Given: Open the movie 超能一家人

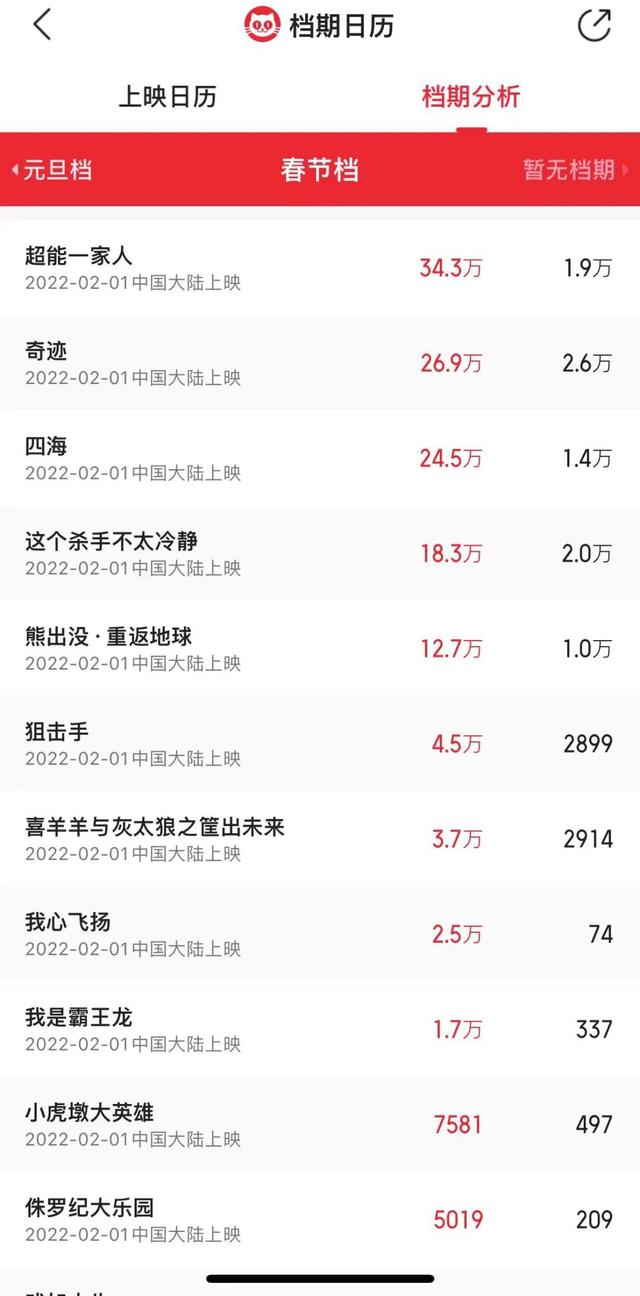Looking at the screenshot, I should point(80,256).
